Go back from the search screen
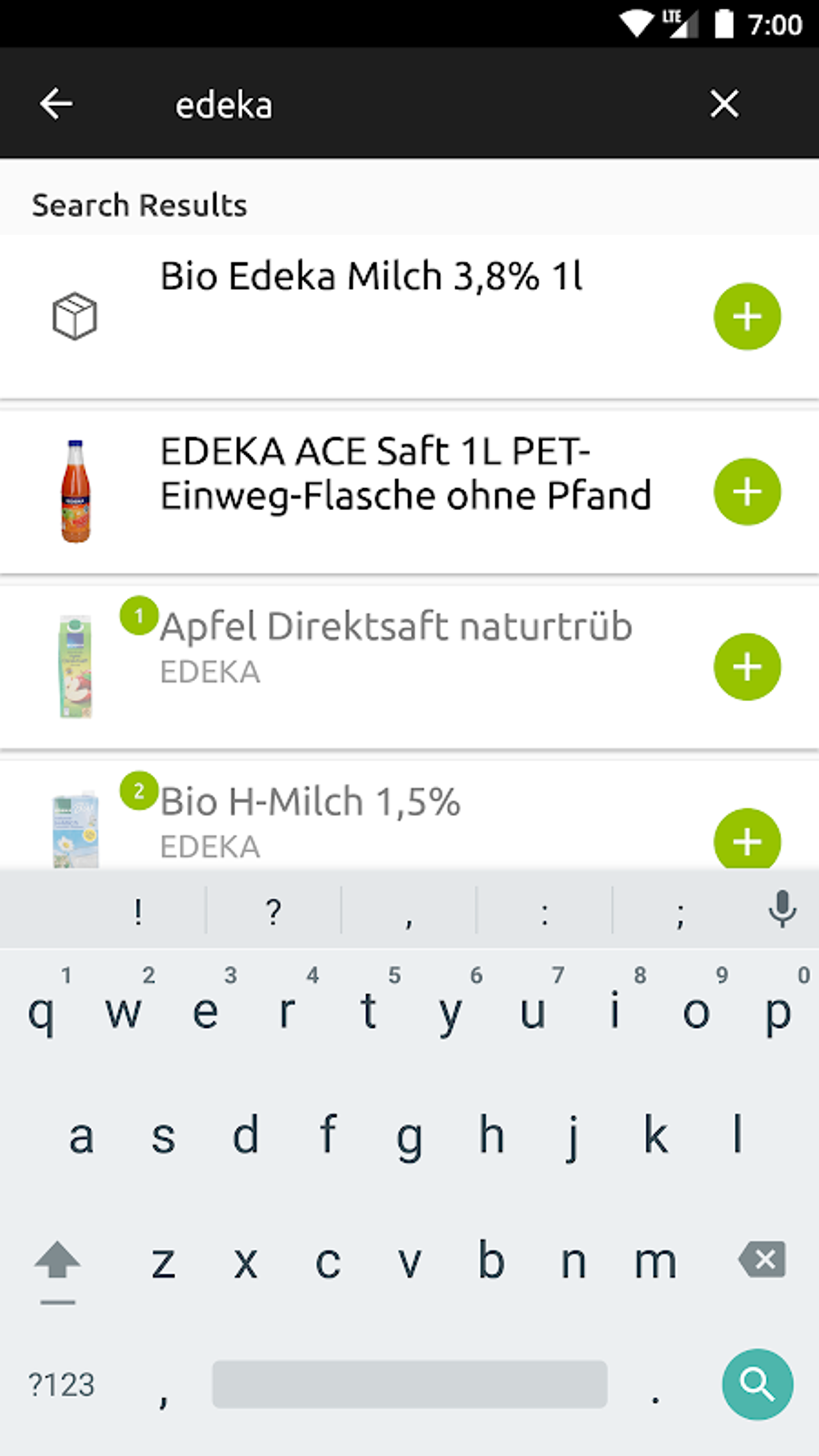The width and height of the screenshot is (819, 1456). tap(56, 104)
